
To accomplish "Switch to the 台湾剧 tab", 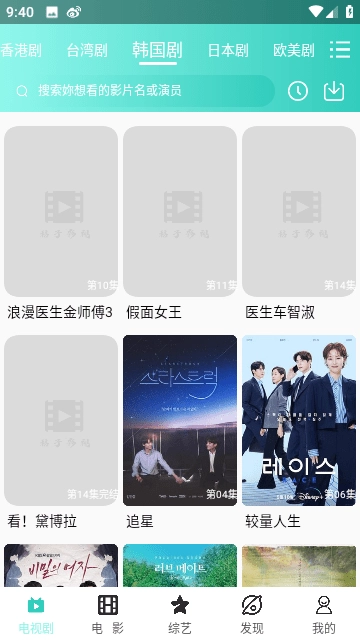I will point(87,50).
